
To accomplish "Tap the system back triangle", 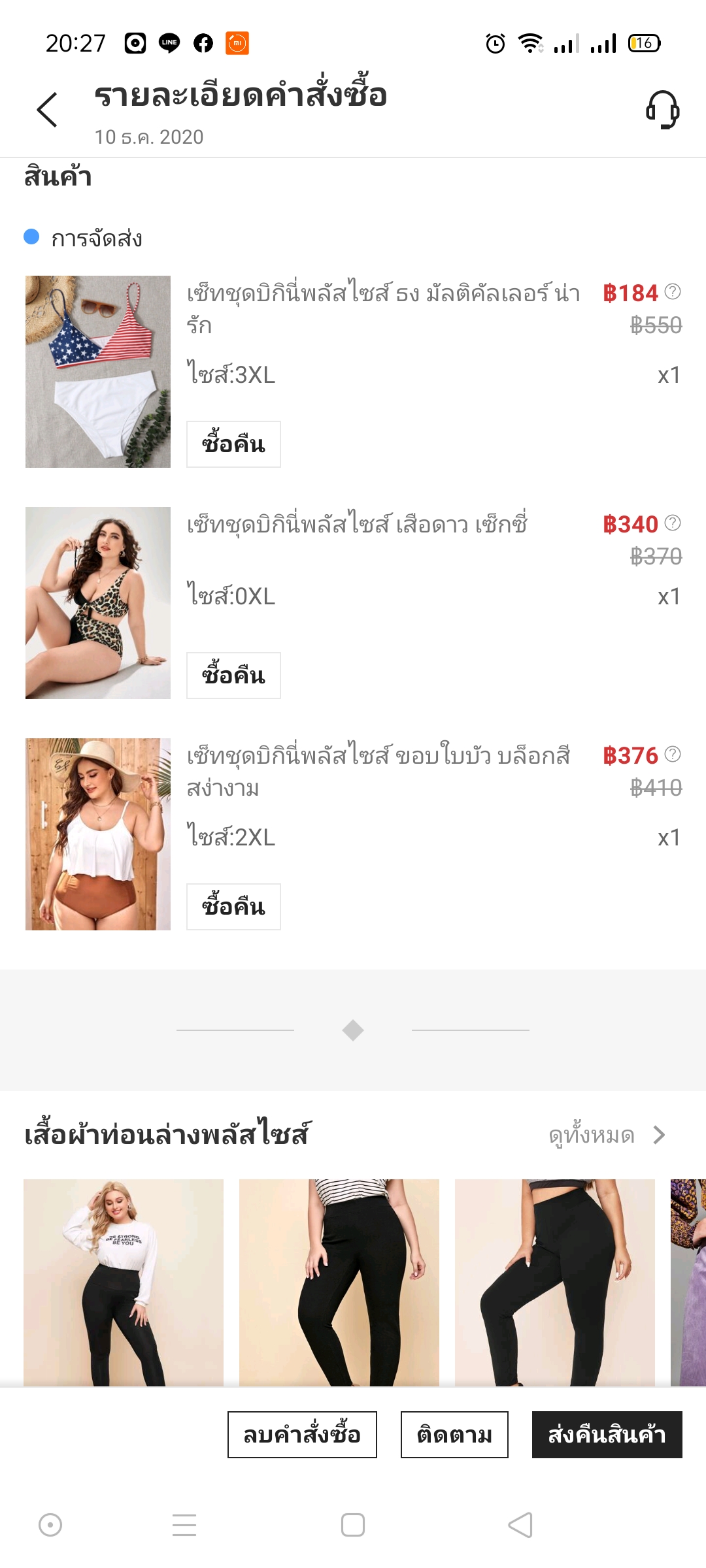I will click(520, 1525).
